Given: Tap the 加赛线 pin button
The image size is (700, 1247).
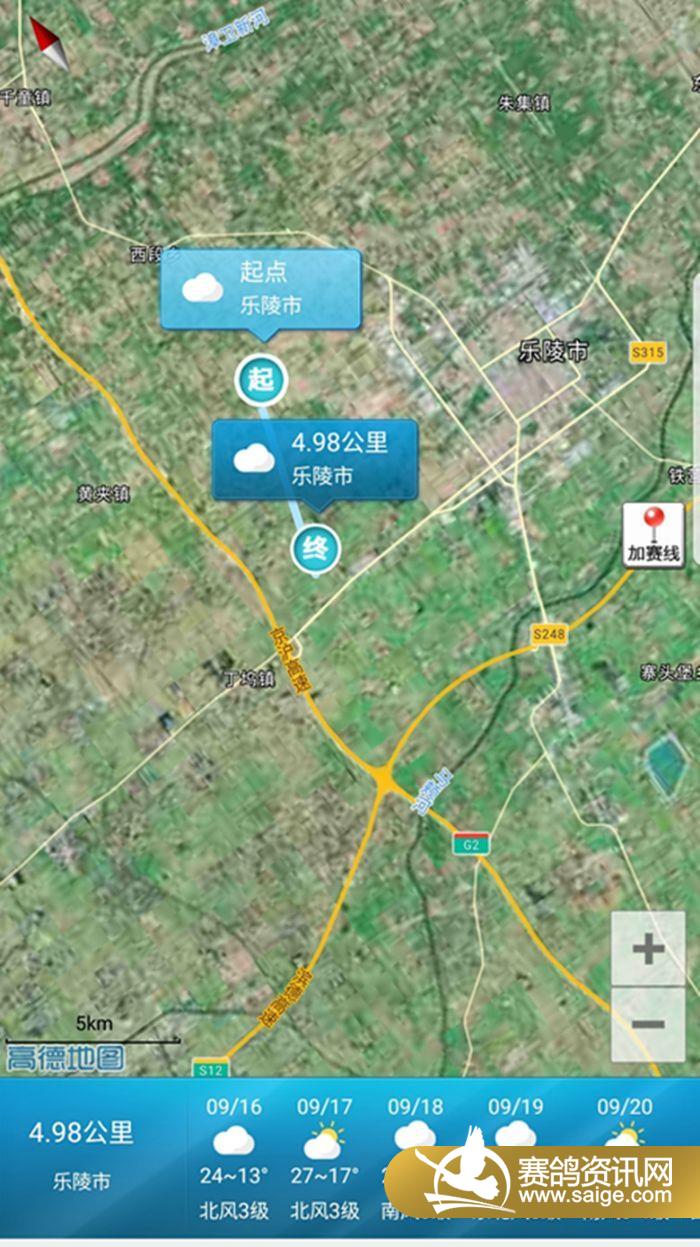Looking at the screenshot, I should pyautogui.click(x=653, y=536).
